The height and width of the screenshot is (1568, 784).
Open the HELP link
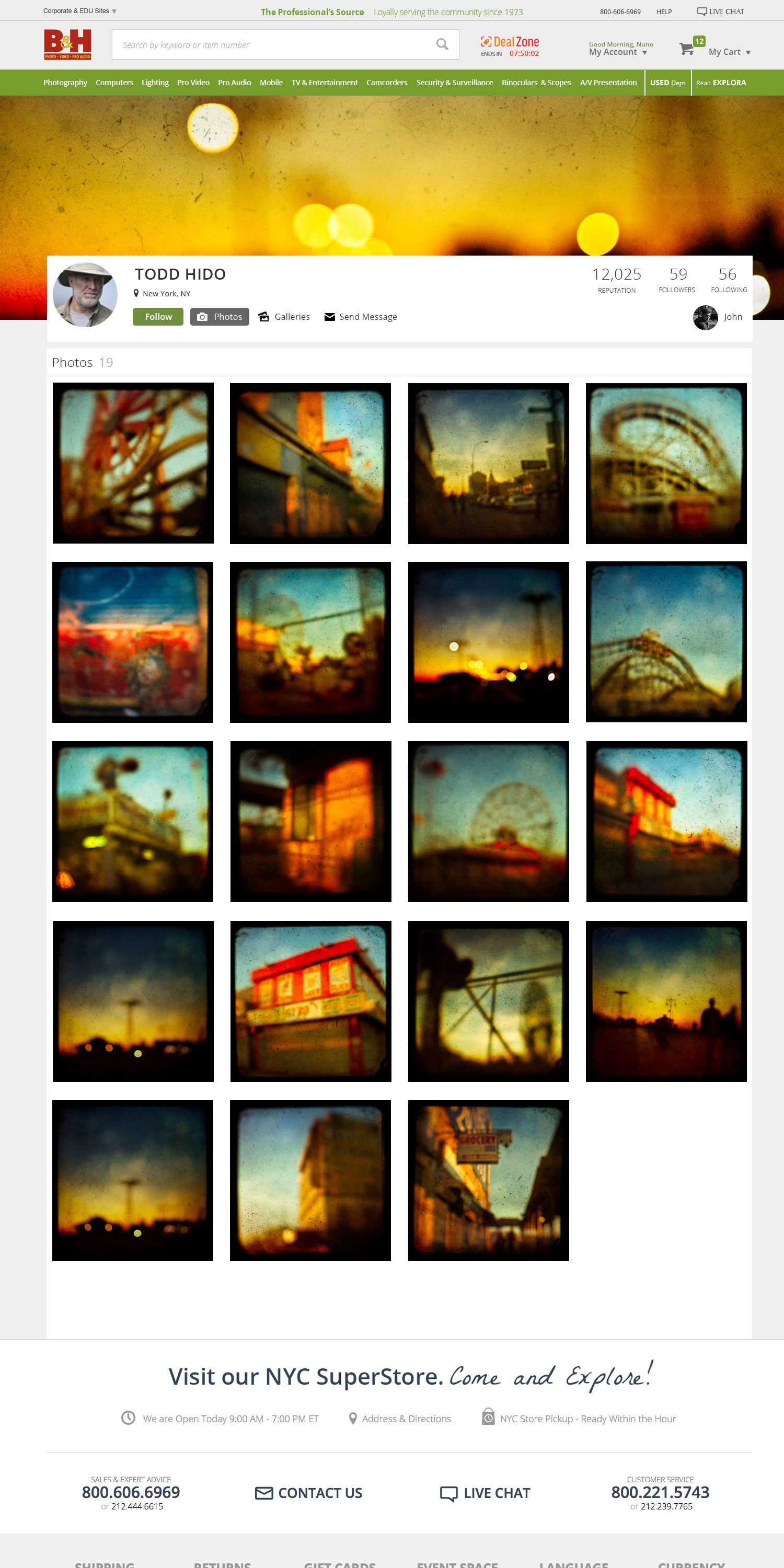(664, 11)
